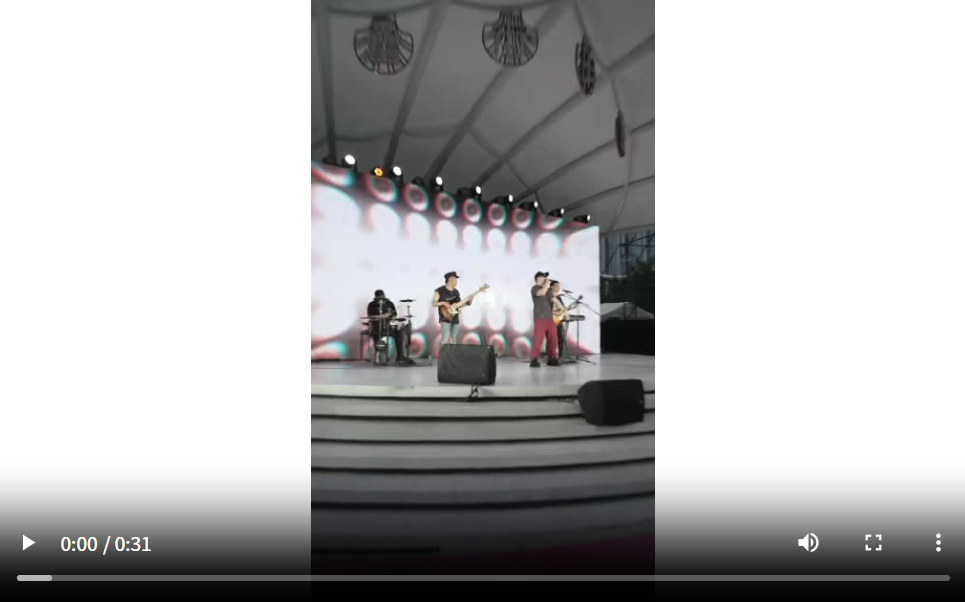Mute the video sound
Image resolution: width=965 pixels, height=602 pixels.
pyautogui.click(x=808, y=543)
